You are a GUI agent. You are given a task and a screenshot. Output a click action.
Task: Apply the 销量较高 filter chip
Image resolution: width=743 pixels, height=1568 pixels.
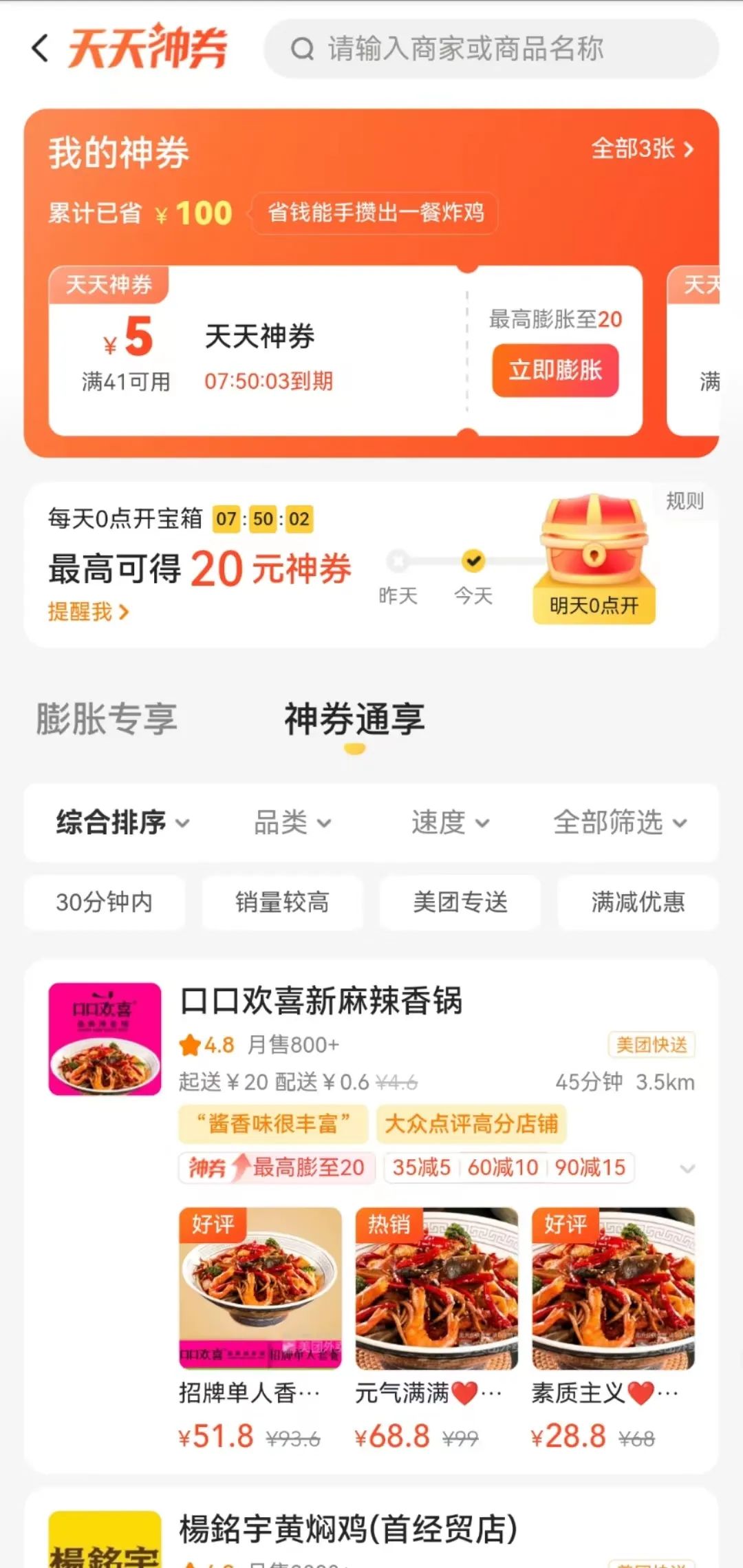click(282, 902)
